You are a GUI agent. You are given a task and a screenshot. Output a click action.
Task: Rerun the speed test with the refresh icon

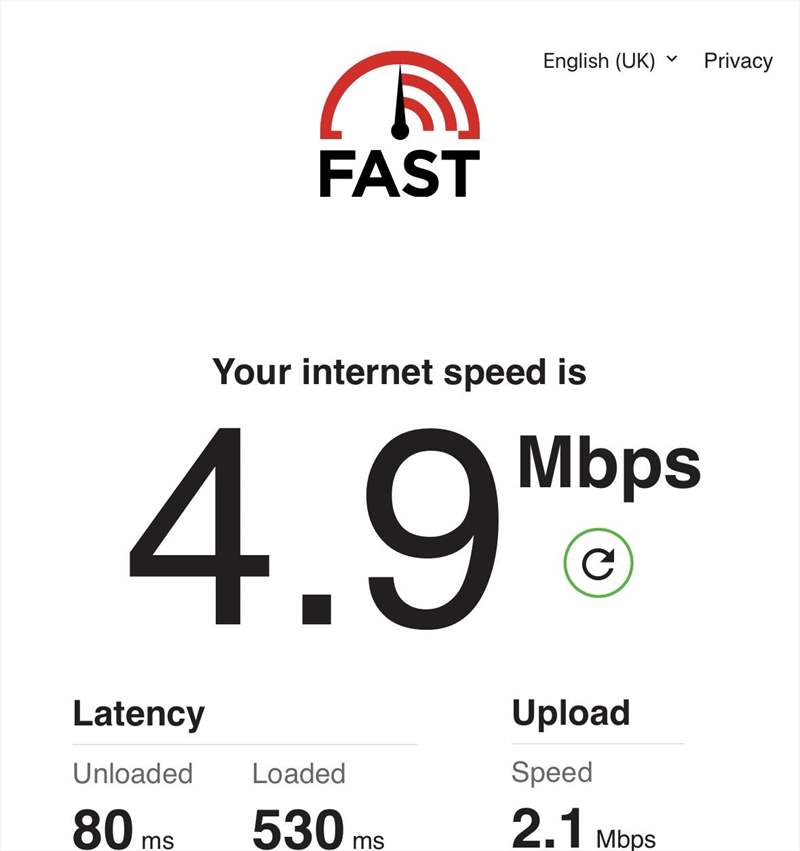point(599,565)
